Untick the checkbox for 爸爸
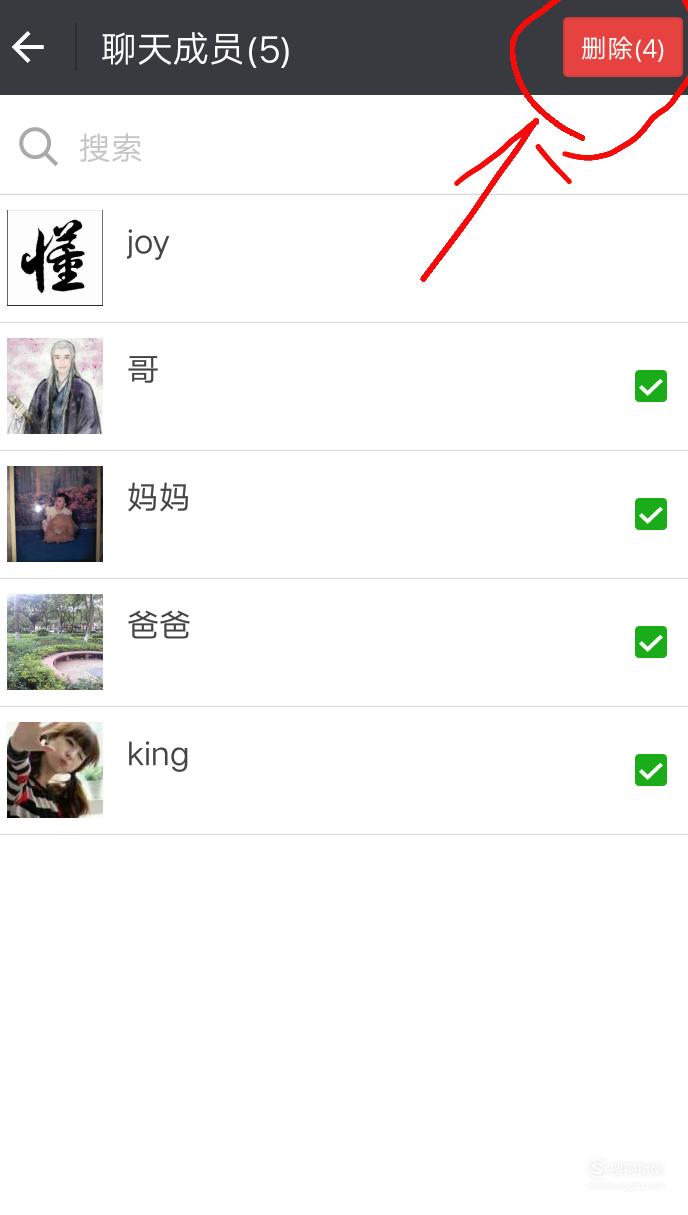 click(x=651, y=642)
